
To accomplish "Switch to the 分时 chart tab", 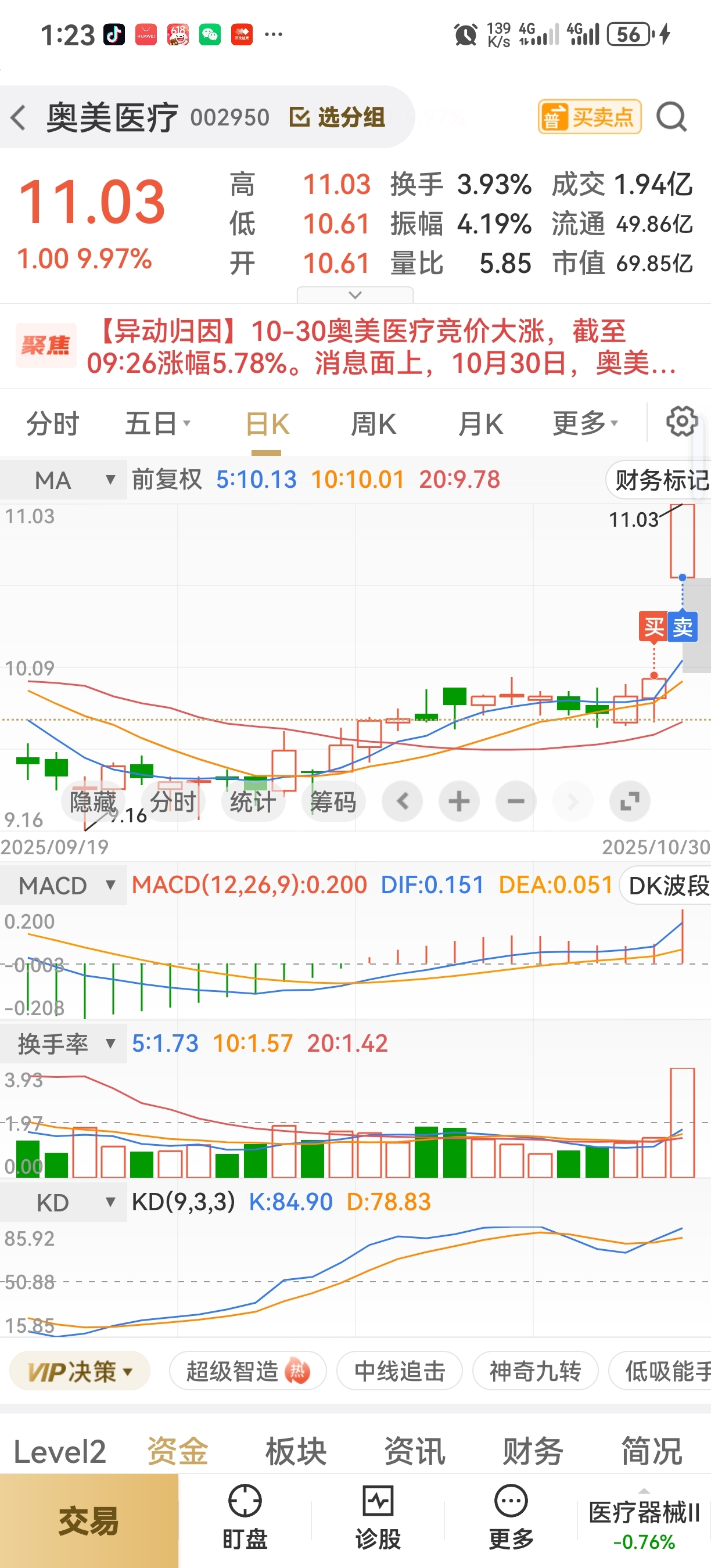I will pos(52,424).
